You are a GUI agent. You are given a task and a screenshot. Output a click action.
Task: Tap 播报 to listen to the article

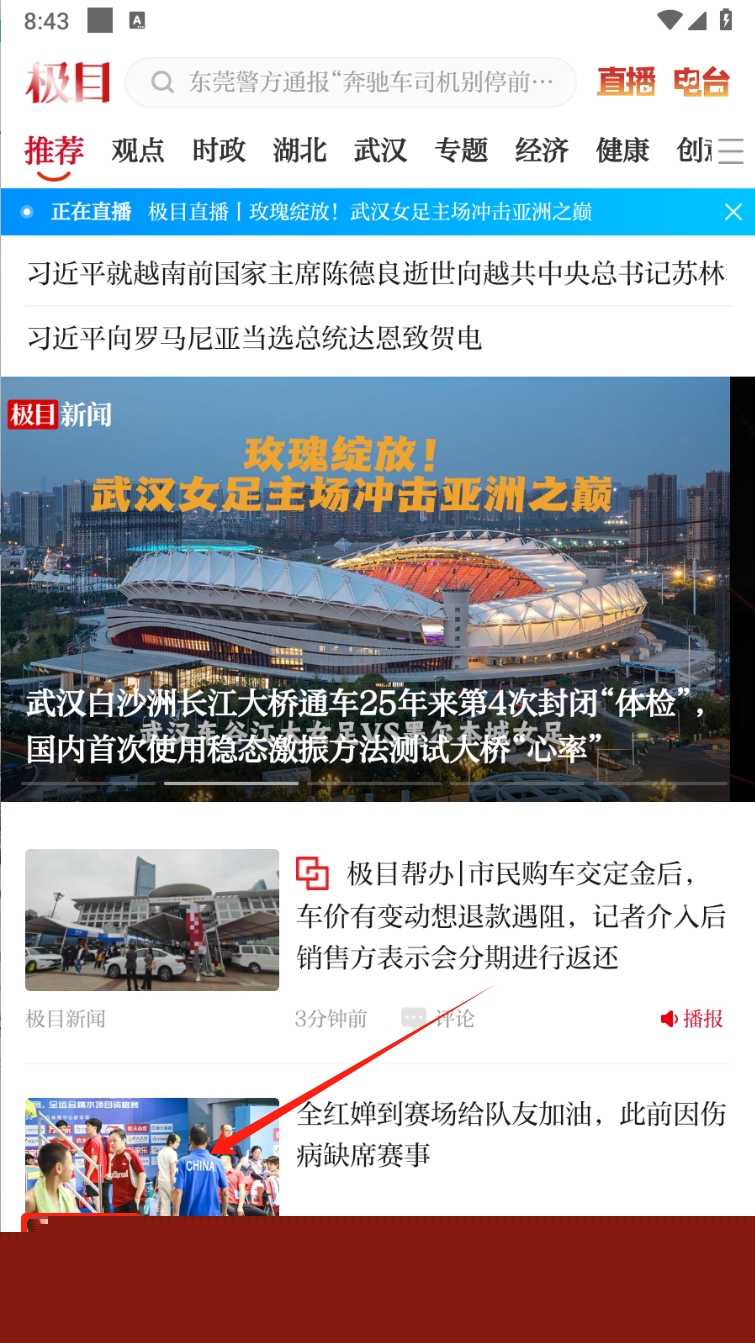coord(692,1018)
